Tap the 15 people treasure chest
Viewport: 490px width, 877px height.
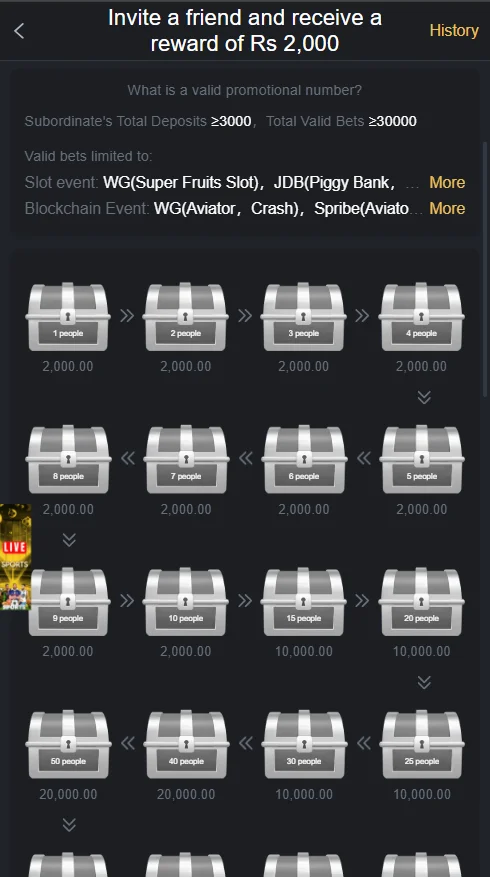(x=304, y=602)
